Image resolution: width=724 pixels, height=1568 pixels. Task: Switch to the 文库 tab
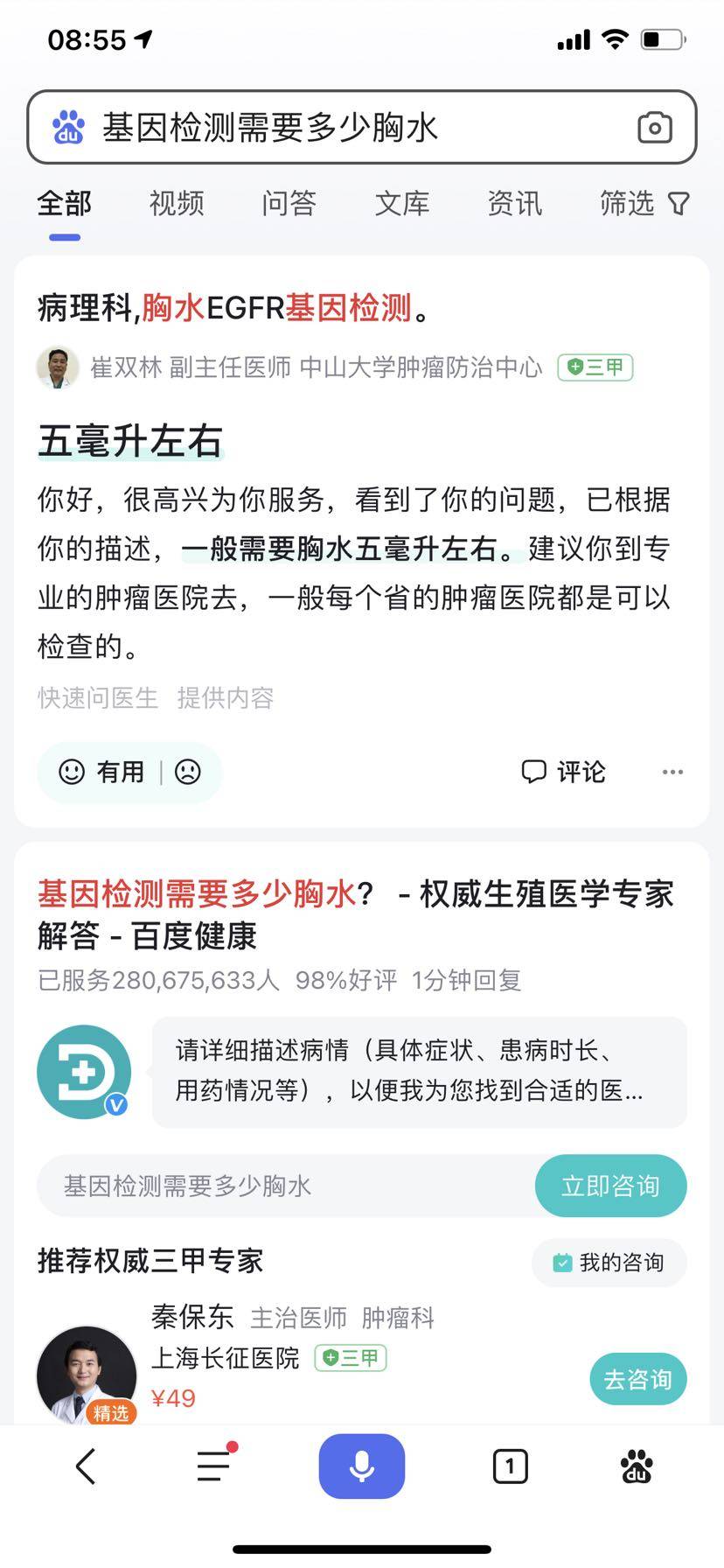pyautogui.click(x=401, y=204)
